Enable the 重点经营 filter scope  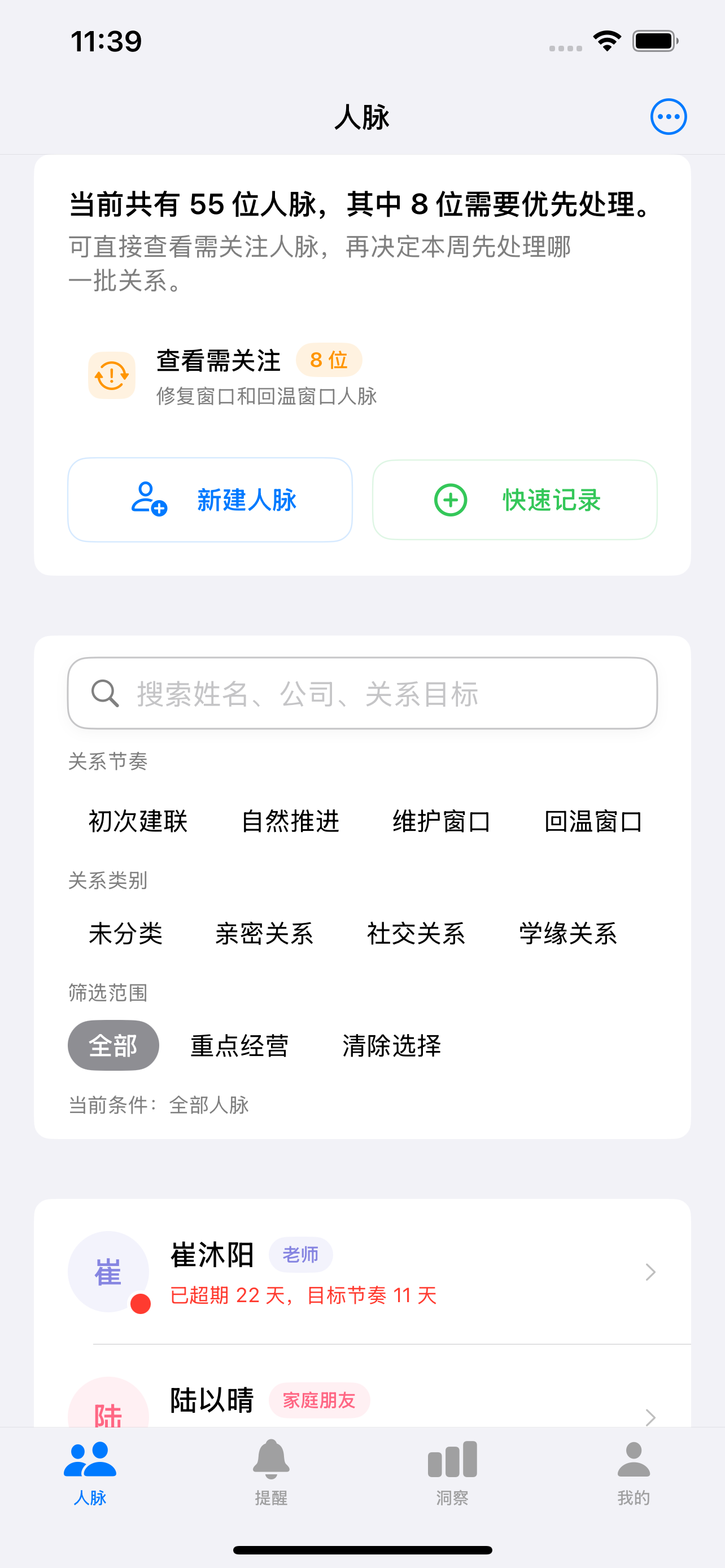point(238,1046)
